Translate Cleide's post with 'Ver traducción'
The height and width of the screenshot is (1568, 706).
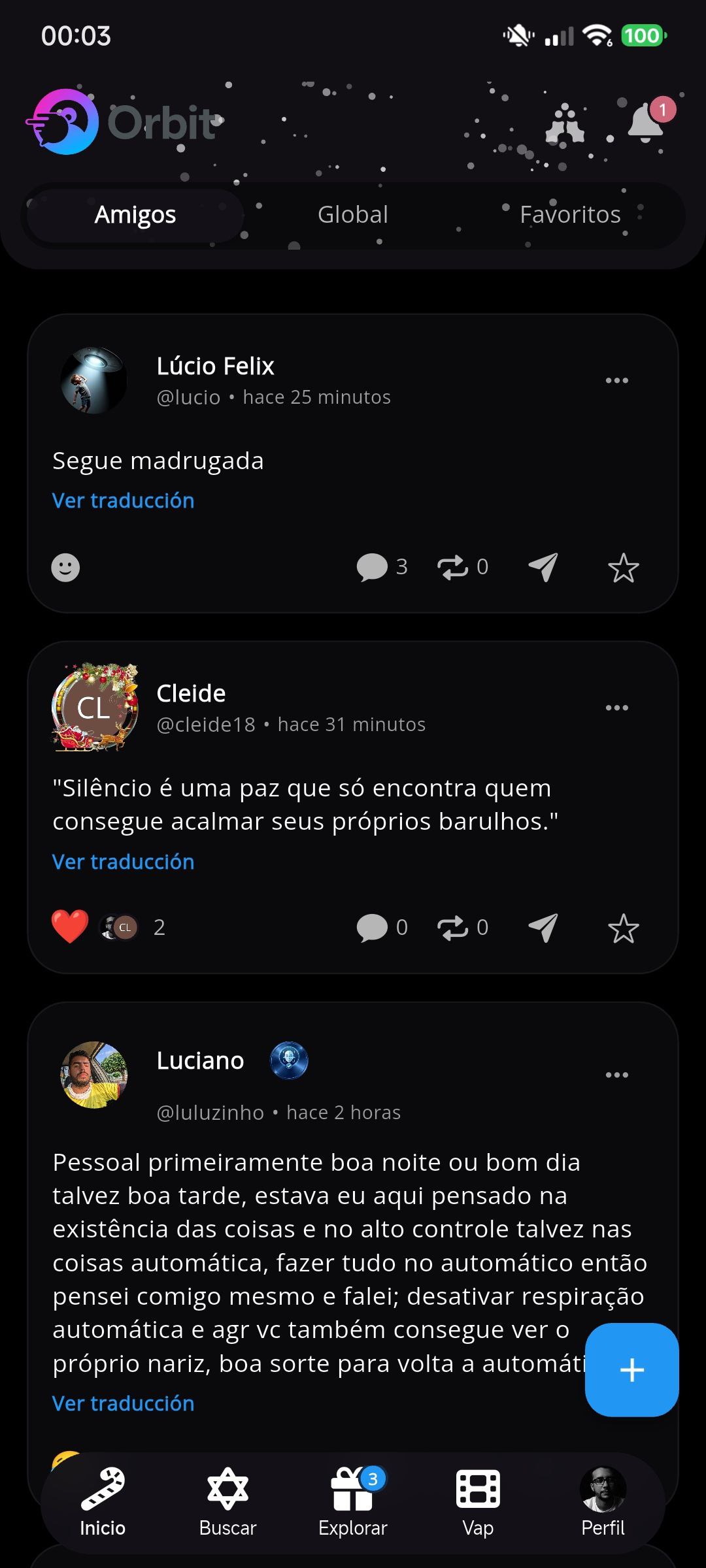(123, 862)
